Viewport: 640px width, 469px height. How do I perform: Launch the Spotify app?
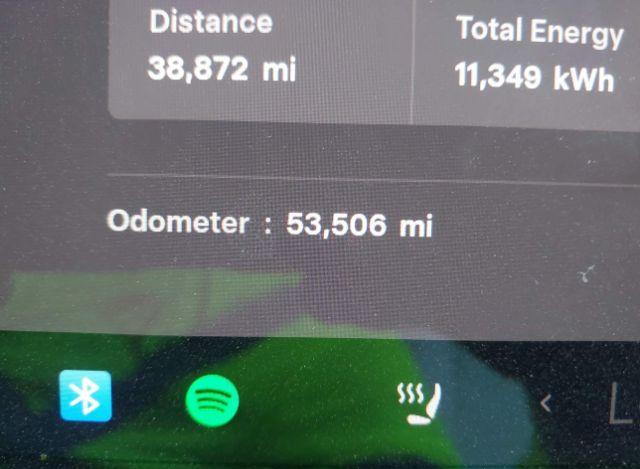pos(212,401)
